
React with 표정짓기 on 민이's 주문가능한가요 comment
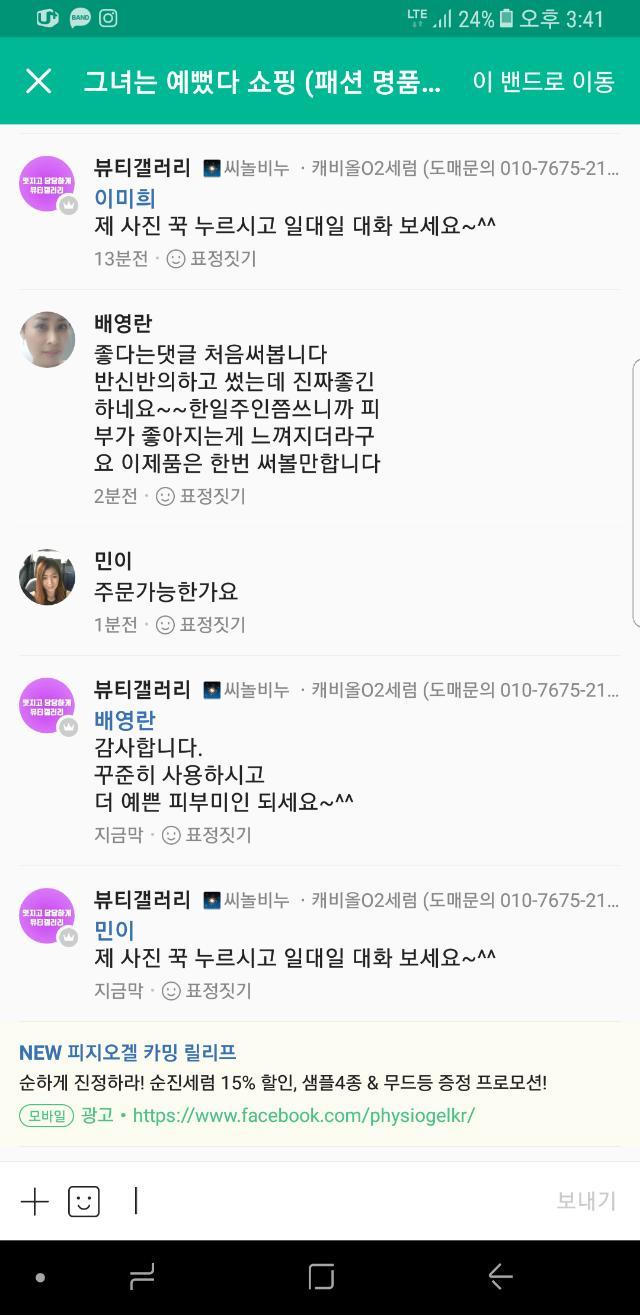click(200, 625)
